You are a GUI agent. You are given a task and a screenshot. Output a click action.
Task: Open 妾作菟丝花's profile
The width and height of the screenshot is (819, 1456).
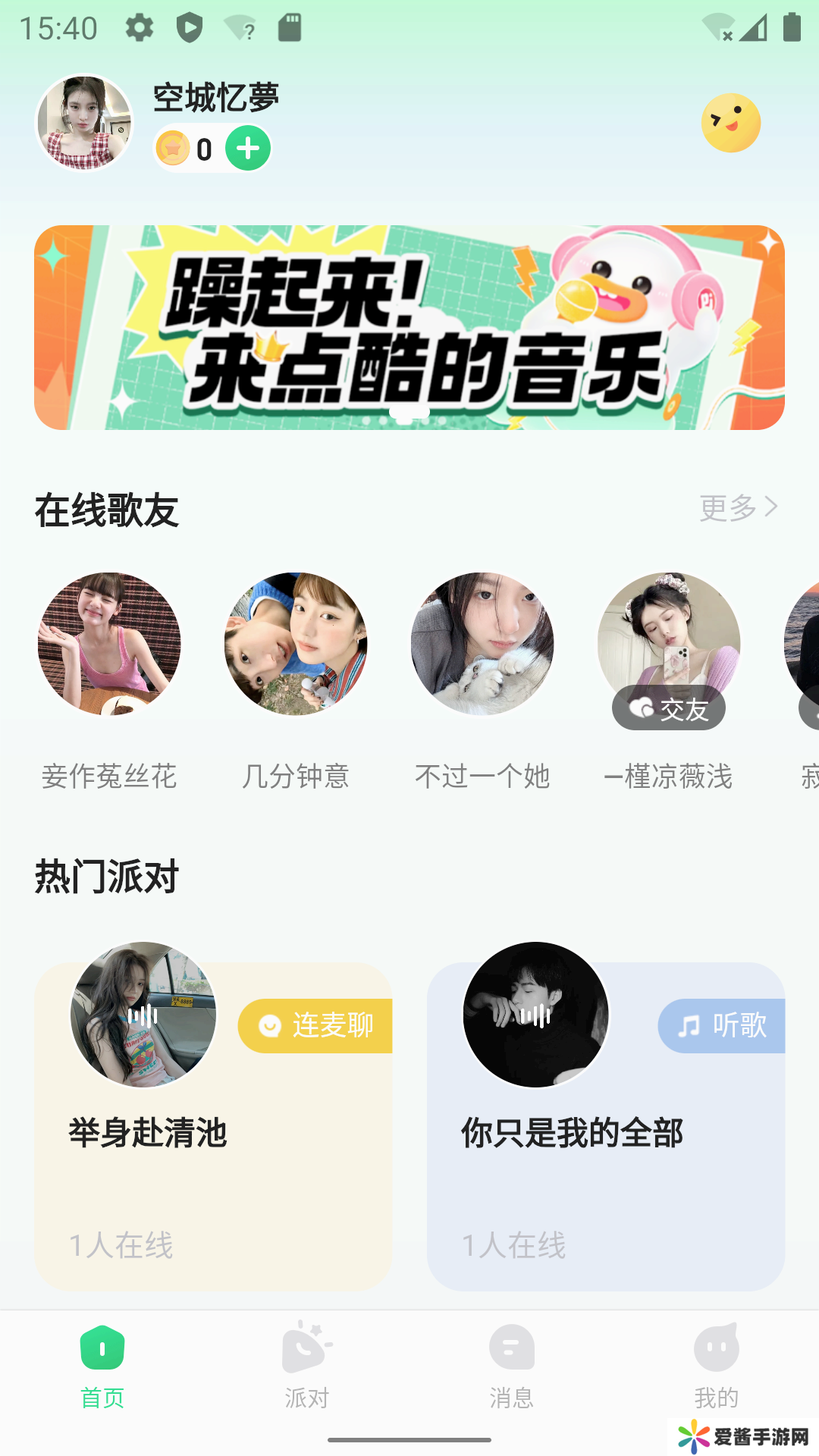pos(109,644)
